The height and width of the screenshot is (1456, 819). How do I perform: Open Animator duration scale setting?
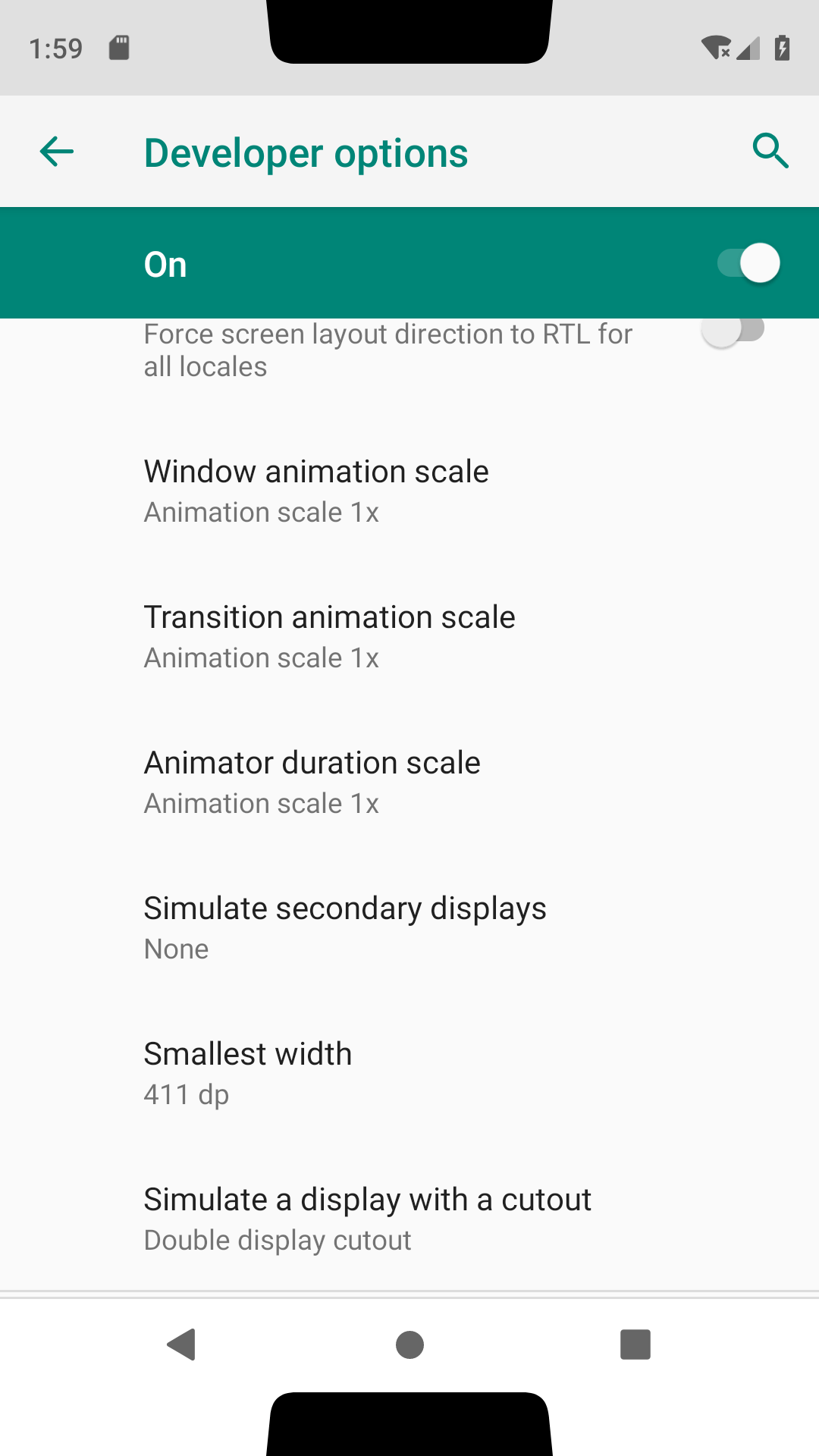click(x=409, y=782)
